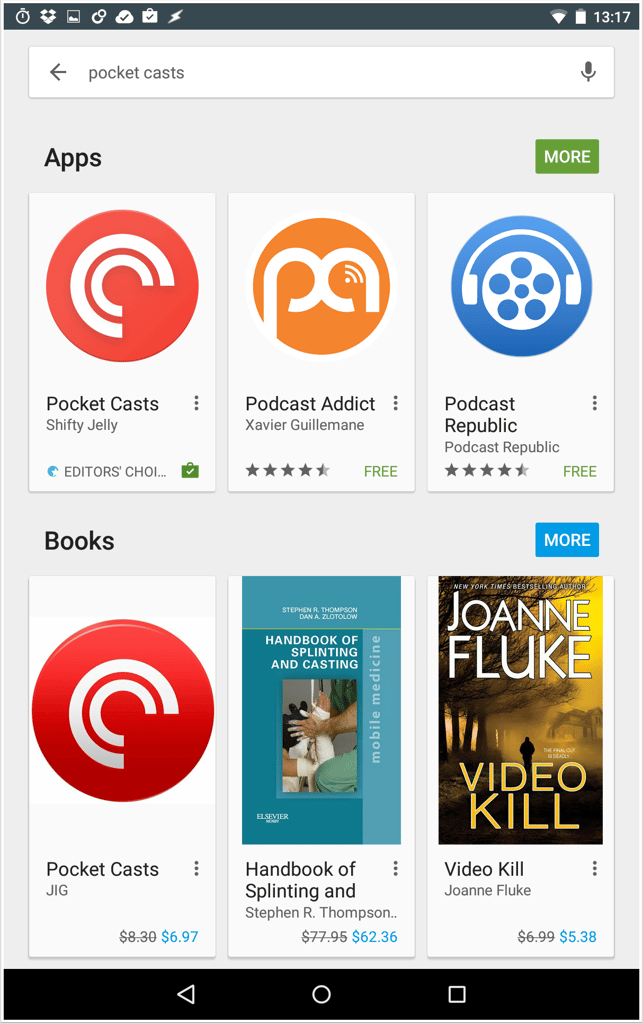Open the Podcast Republic app card
Screen dimensions: 643x1024
coord(520,300)
